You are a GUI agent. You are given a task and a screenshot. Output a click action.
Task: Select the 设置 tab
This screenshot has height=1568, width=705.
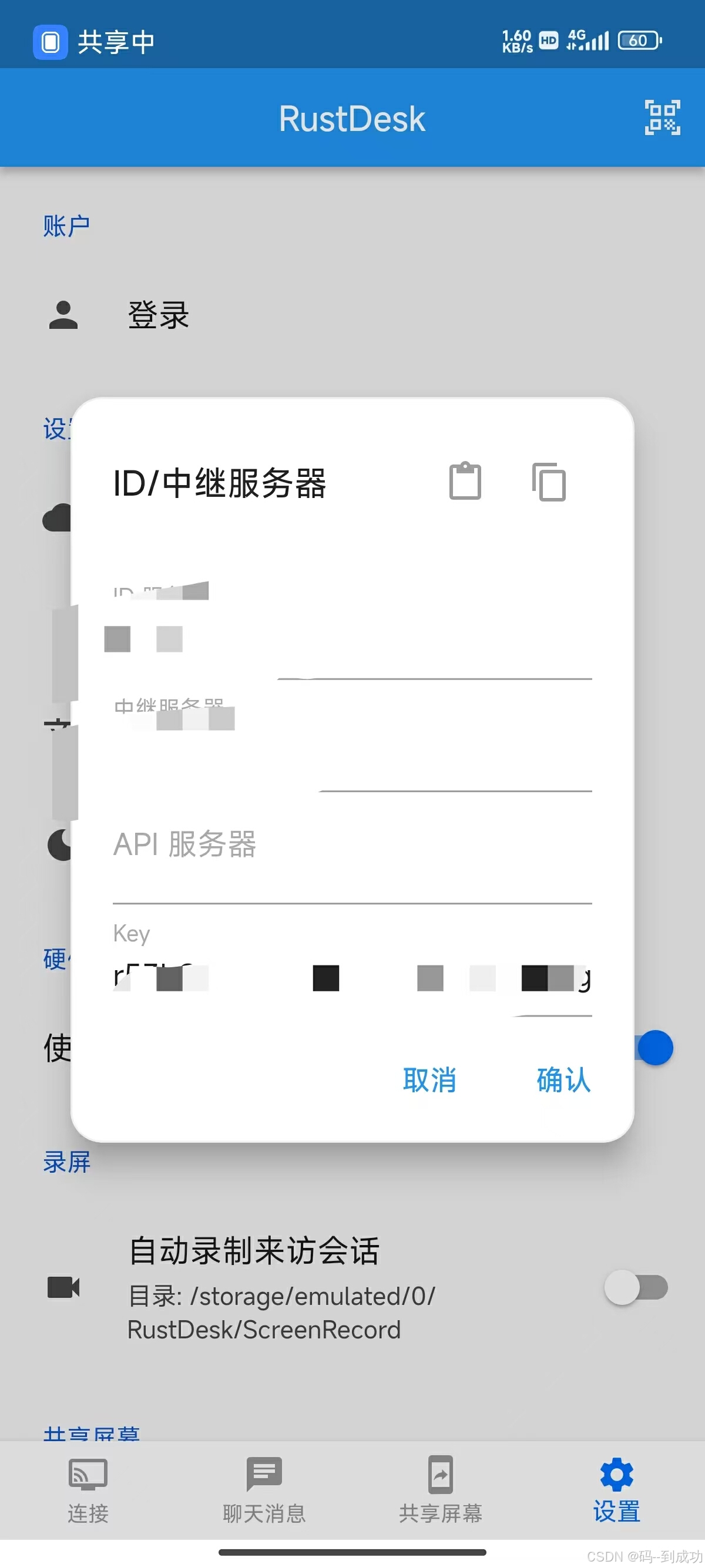(x=617, y=1490)
